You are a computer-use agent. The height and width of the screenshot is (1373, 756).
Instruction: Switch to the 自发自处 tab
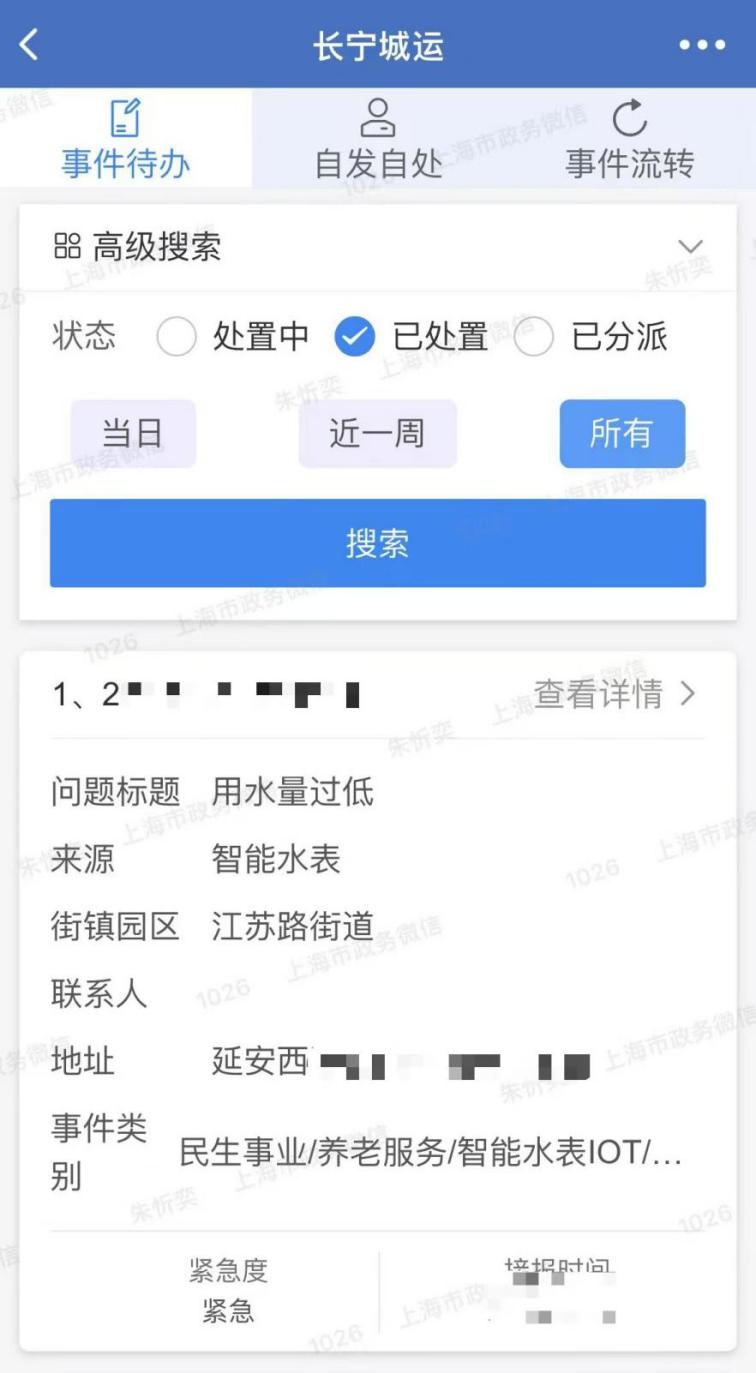(378, 138)
